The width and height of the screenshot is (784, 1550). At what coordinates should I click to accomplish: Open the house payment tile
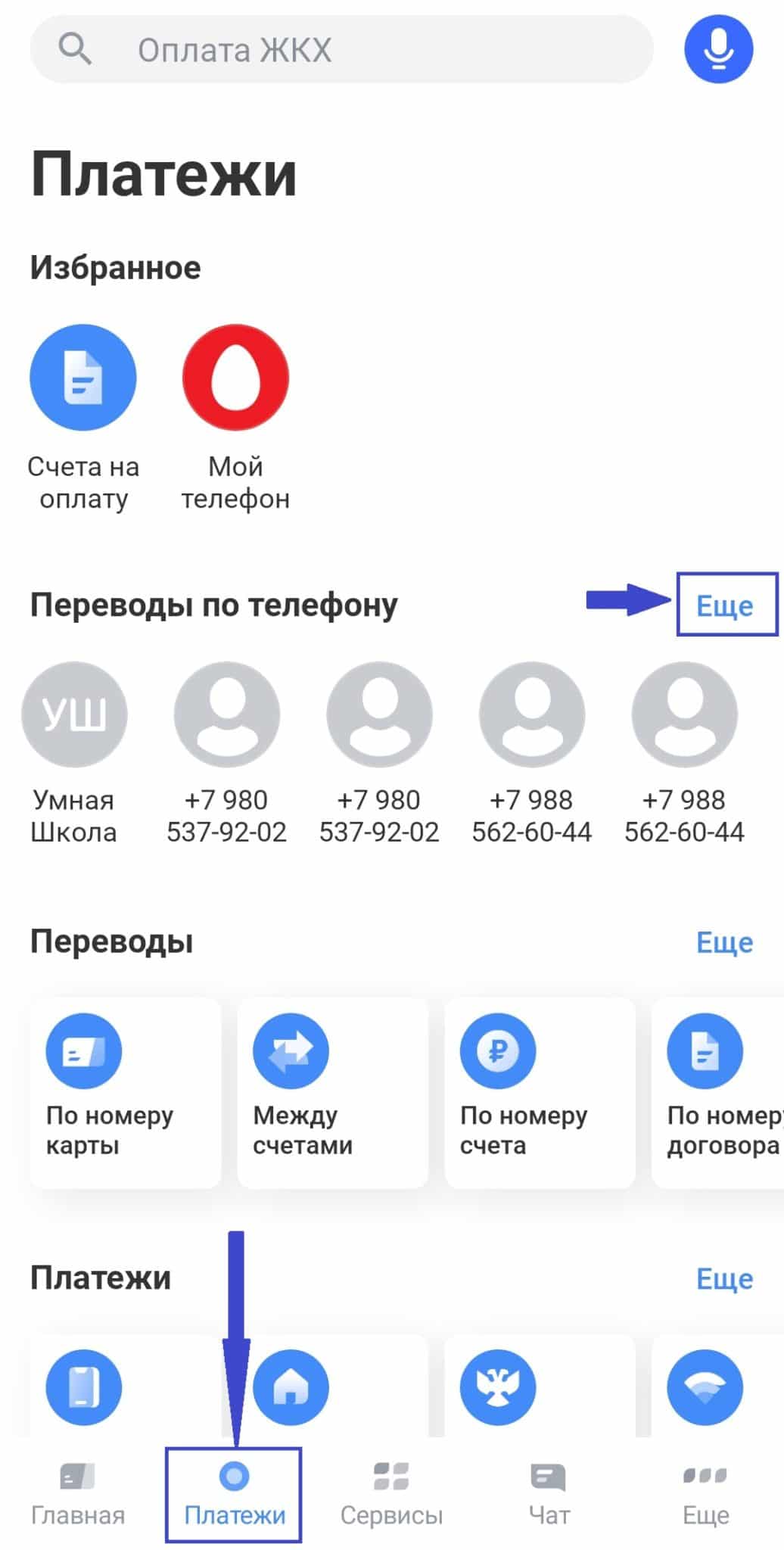291,1387
